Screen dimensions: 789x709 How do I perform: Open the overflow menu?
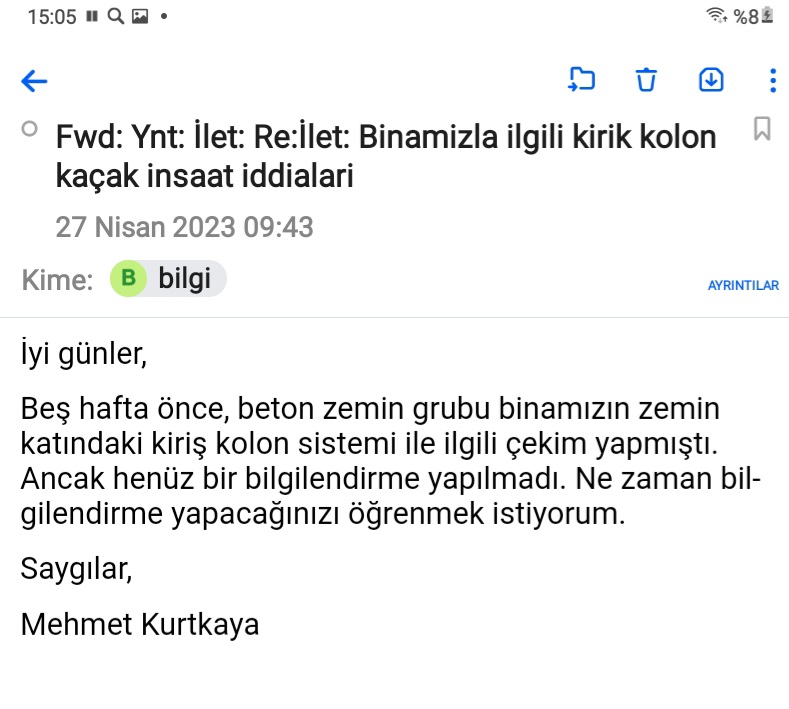tap(772, 80)
